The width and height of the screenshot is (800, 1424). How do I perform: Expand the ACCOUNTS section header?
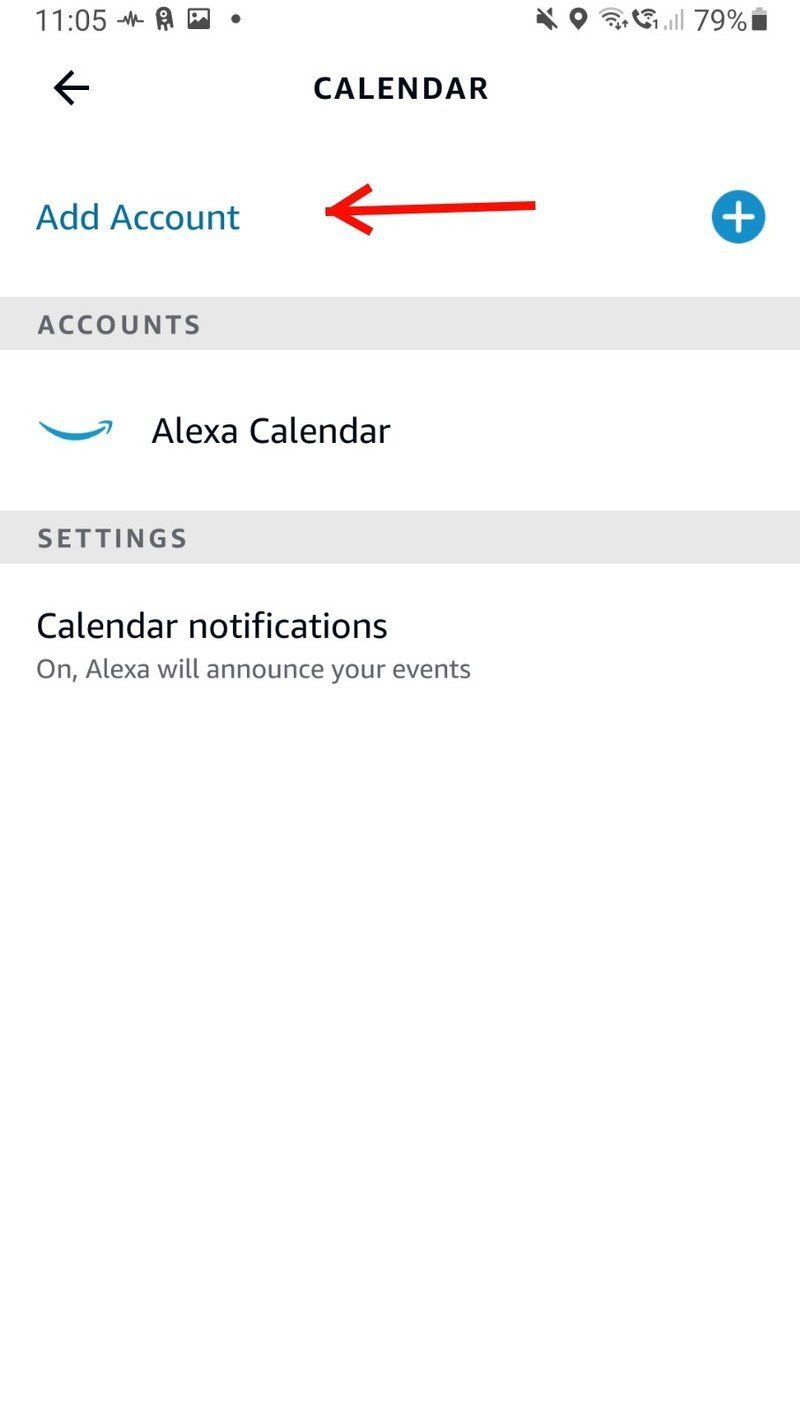(x=118, y=324)
